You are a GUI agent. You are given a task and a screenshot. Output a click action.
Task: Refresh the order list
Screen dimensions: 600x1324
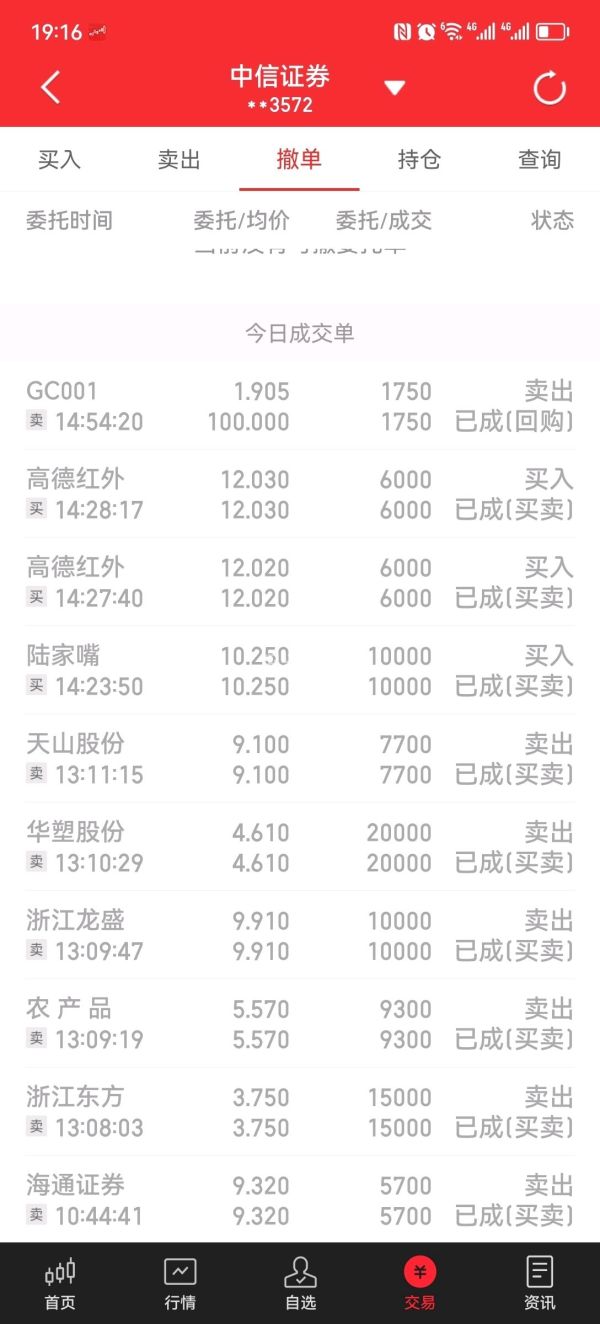click(x=549, y=88)
